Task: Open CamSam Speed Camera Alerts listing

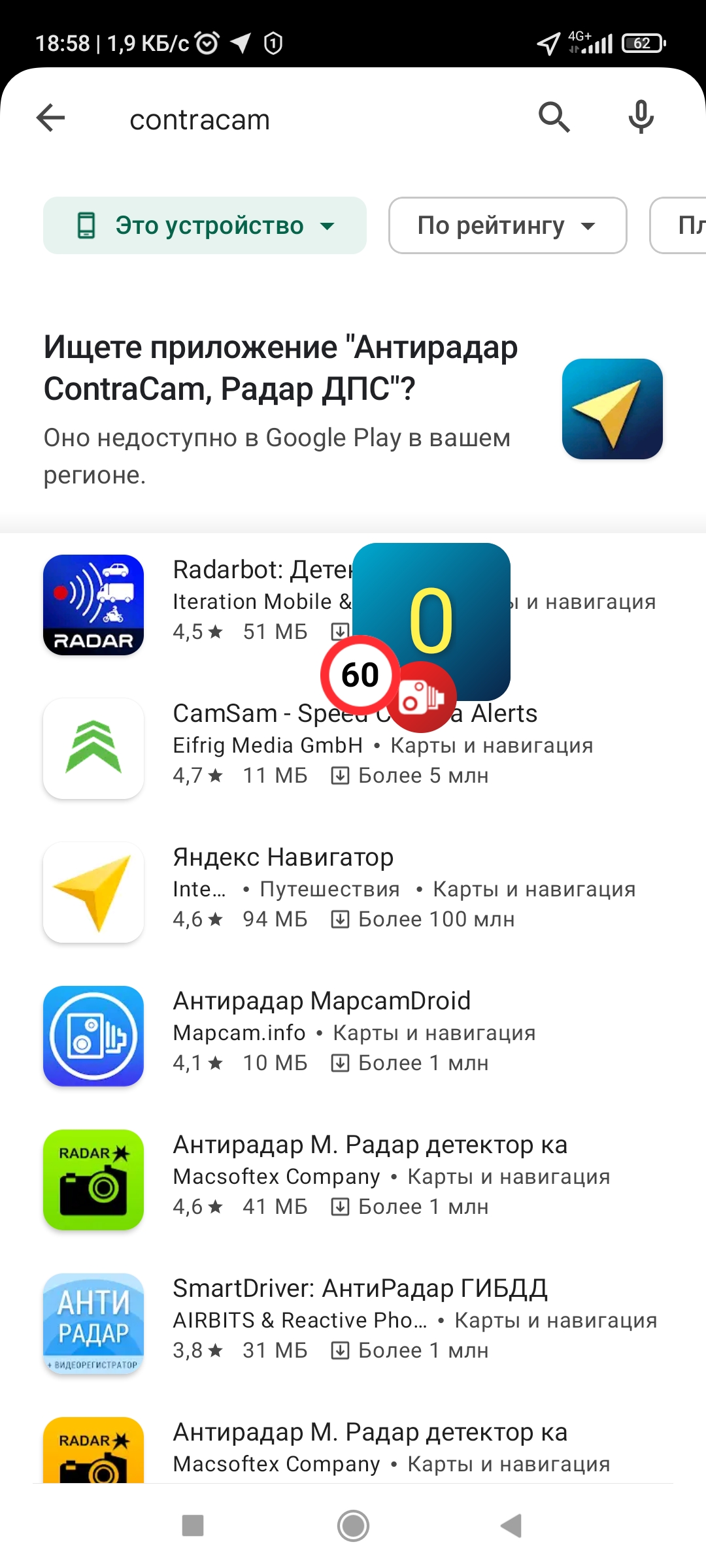Action: pos(93,749)
